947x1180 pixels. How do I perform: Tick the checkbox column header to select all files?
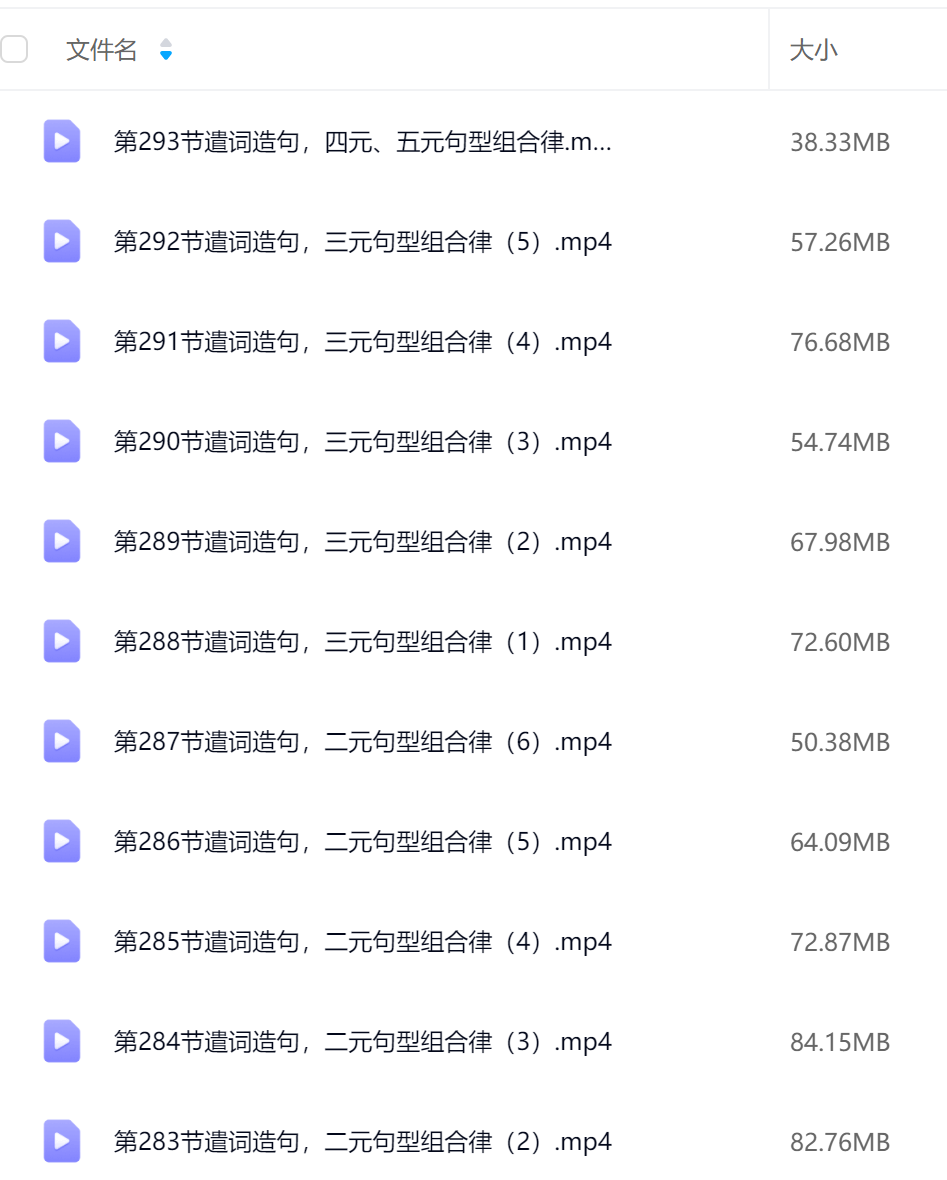15,49
